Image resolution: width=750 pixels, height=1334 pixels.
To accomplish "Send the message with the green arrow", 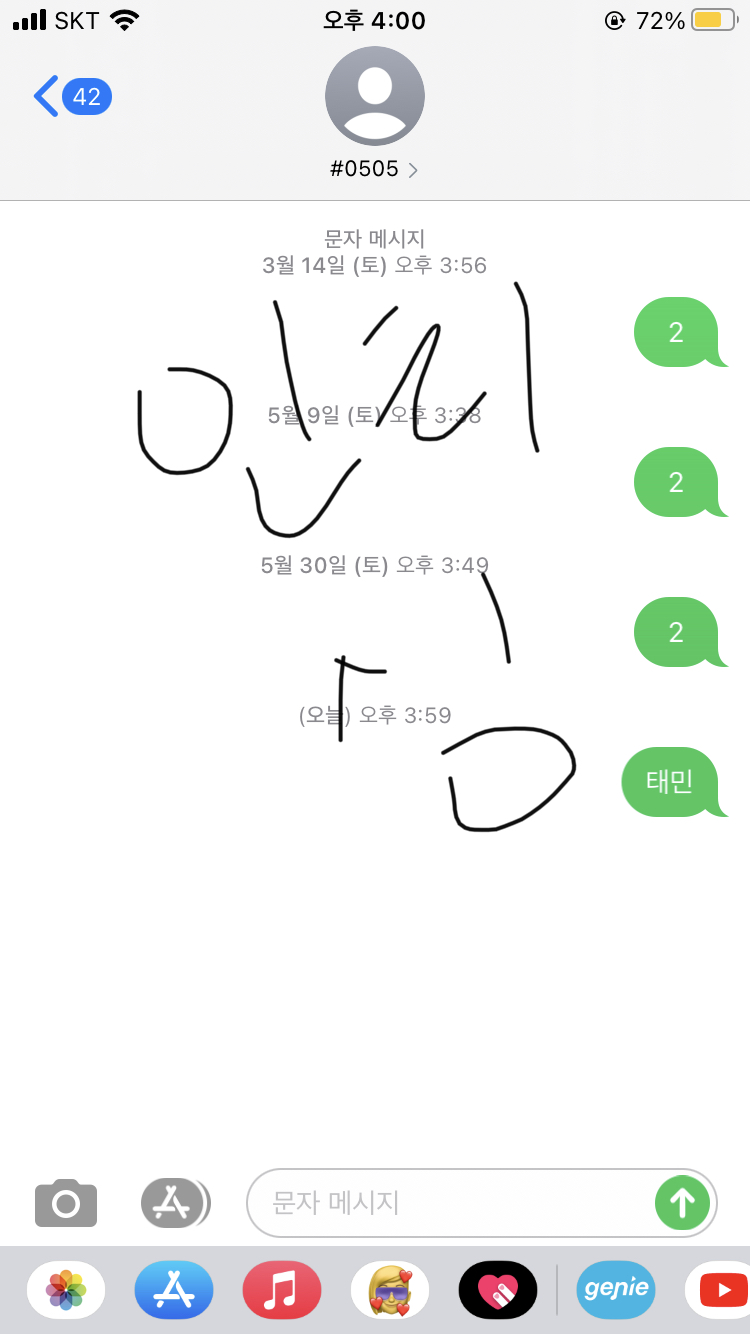I will tap(682, 1202).
